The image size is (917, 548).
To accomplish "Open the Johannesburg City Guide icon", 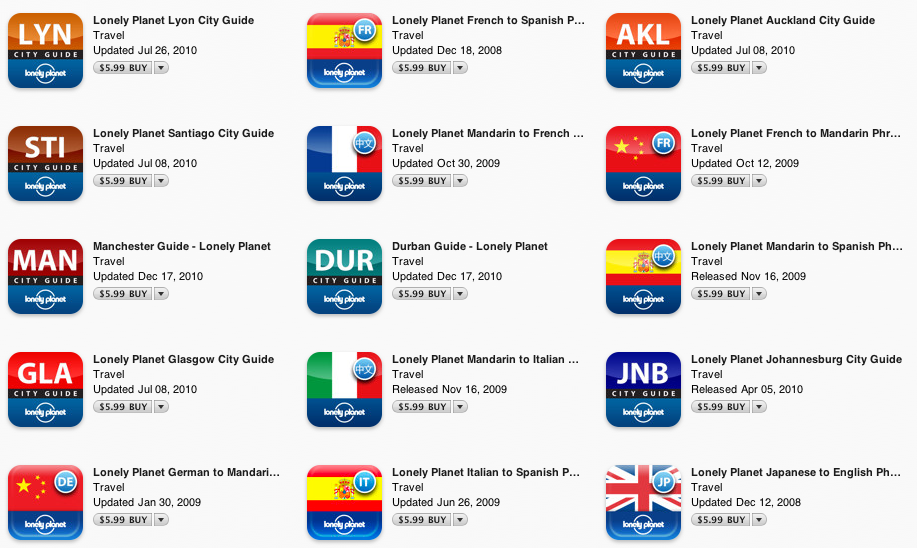I will pyautogui.click(x=643, y=390).
